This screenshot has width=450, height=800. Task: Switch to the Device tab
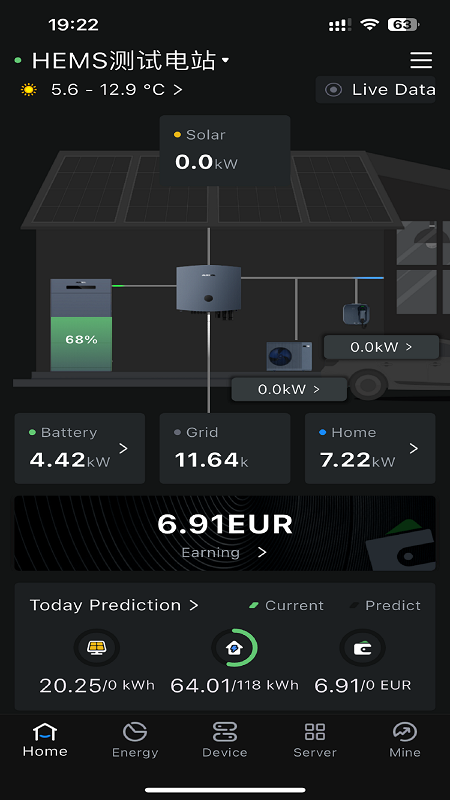pyautogui.click(x=225, y=740)
